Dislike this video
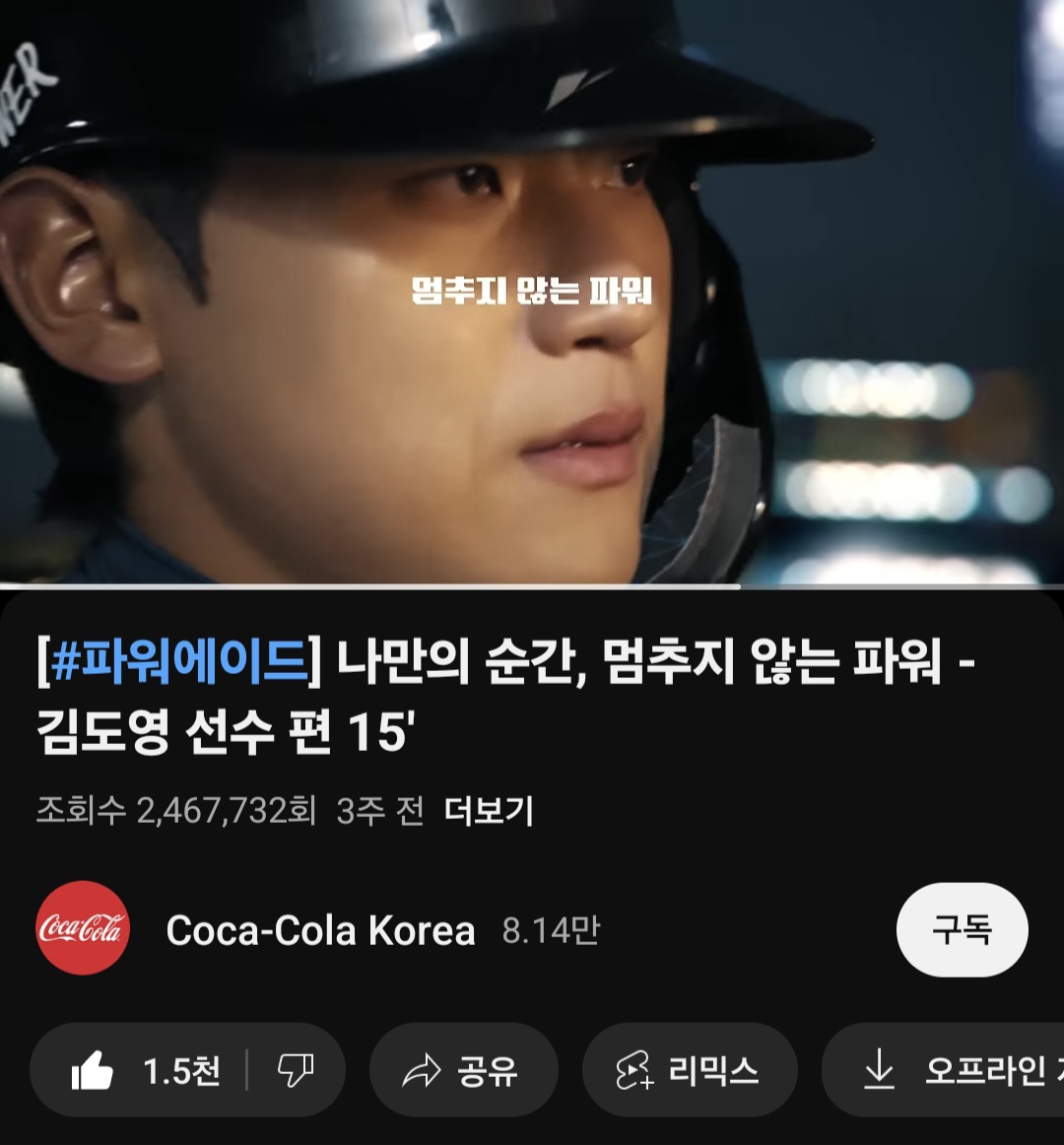Image resolution: width=1064 pixels, height=1145 pixels. pos(296,1070)
